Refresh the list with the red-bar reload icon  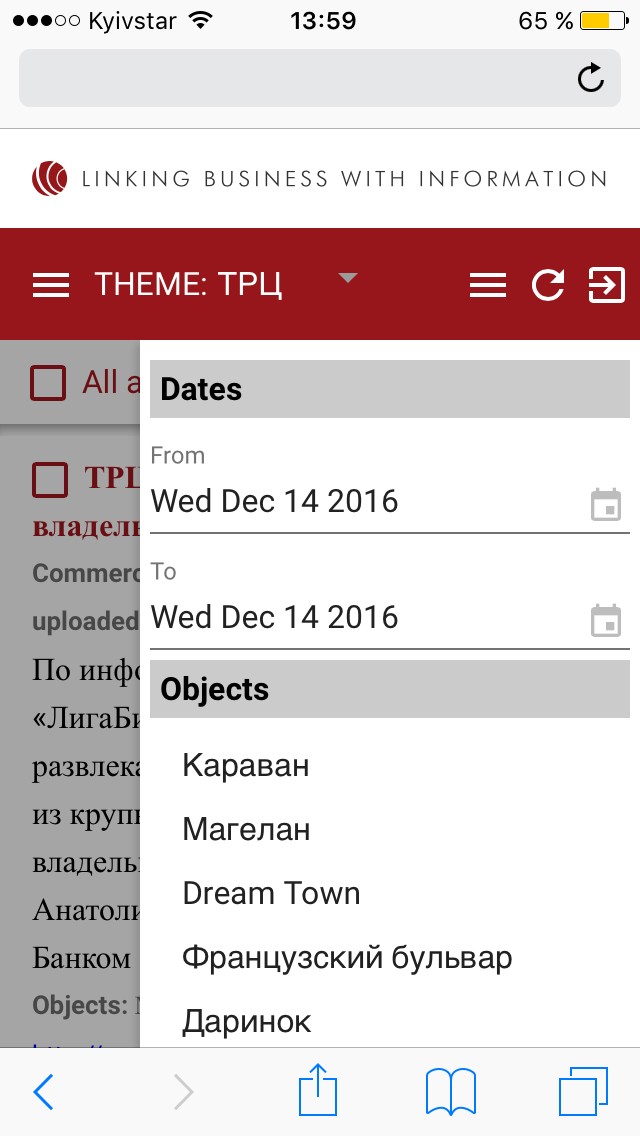(x=548, y=284)
